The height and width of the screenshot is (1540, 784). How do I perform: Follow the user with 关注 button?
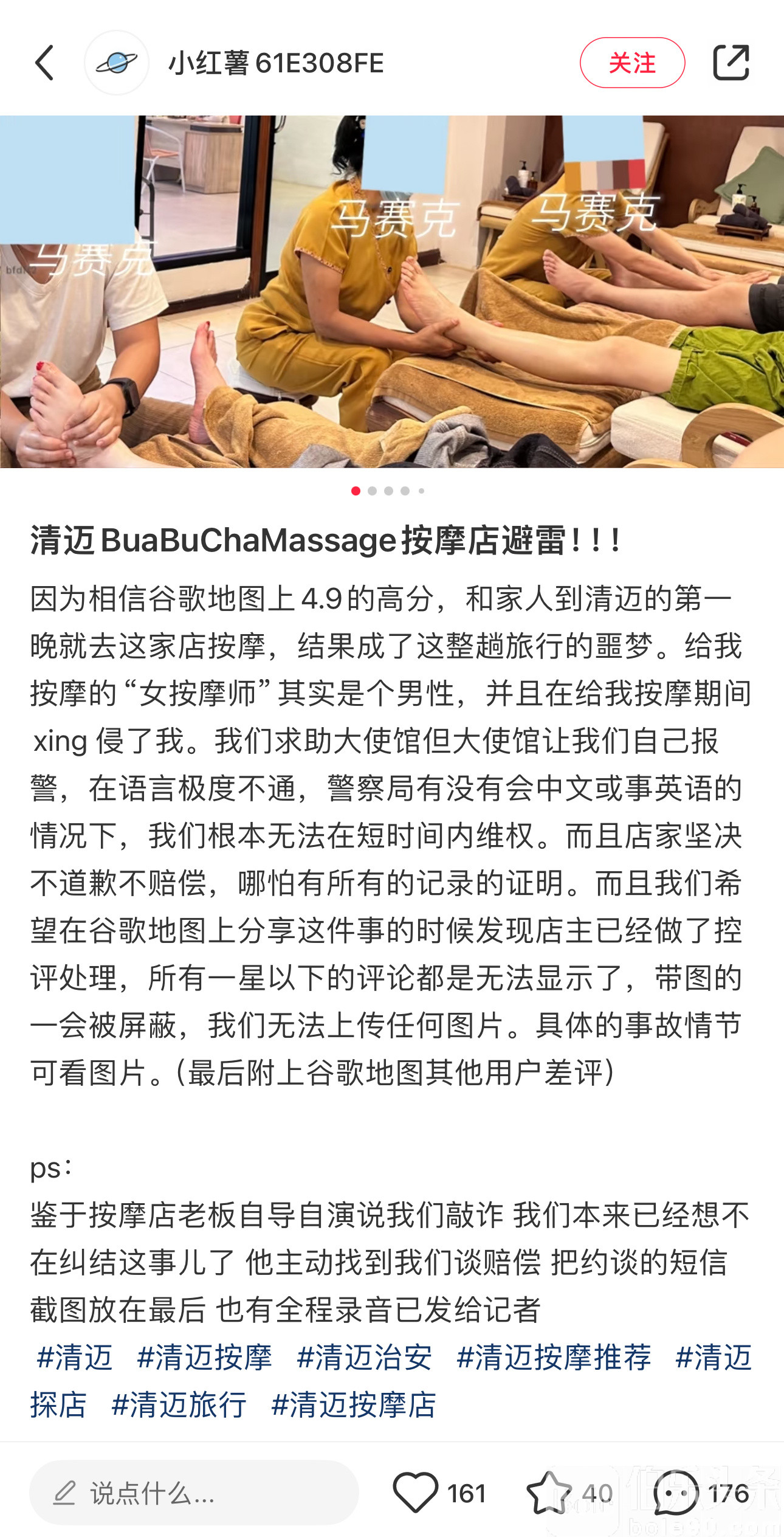pyautogui.click(x=632, y=63)
